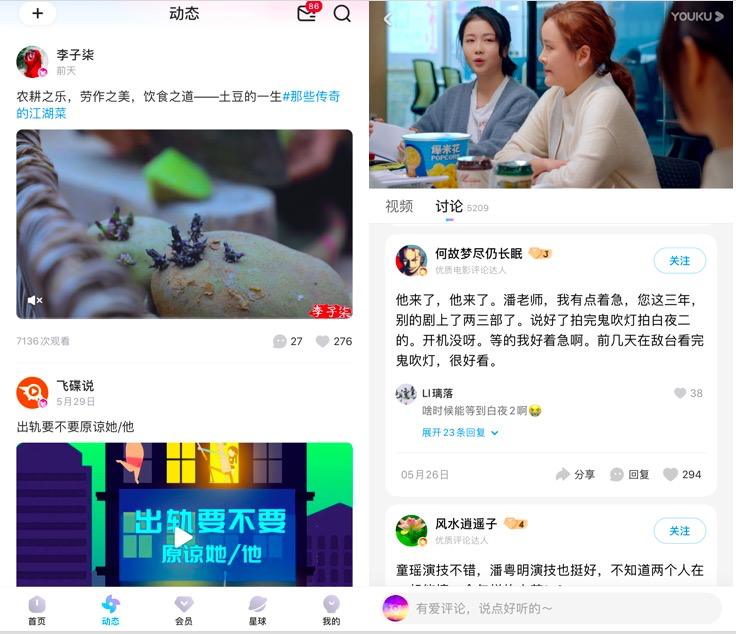The image size is (736, 634).
Task: Like 李子柒's post
Action: [334, 341]
